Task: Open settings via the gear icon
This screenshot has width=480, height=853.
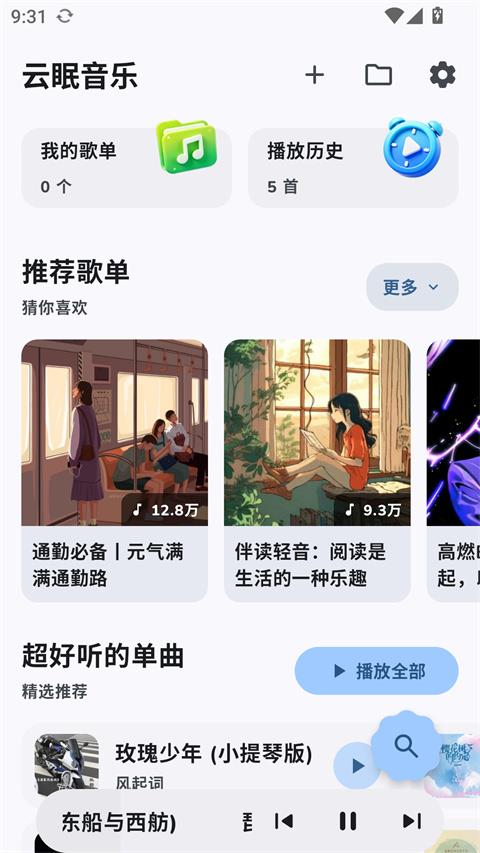Action: 442,75
